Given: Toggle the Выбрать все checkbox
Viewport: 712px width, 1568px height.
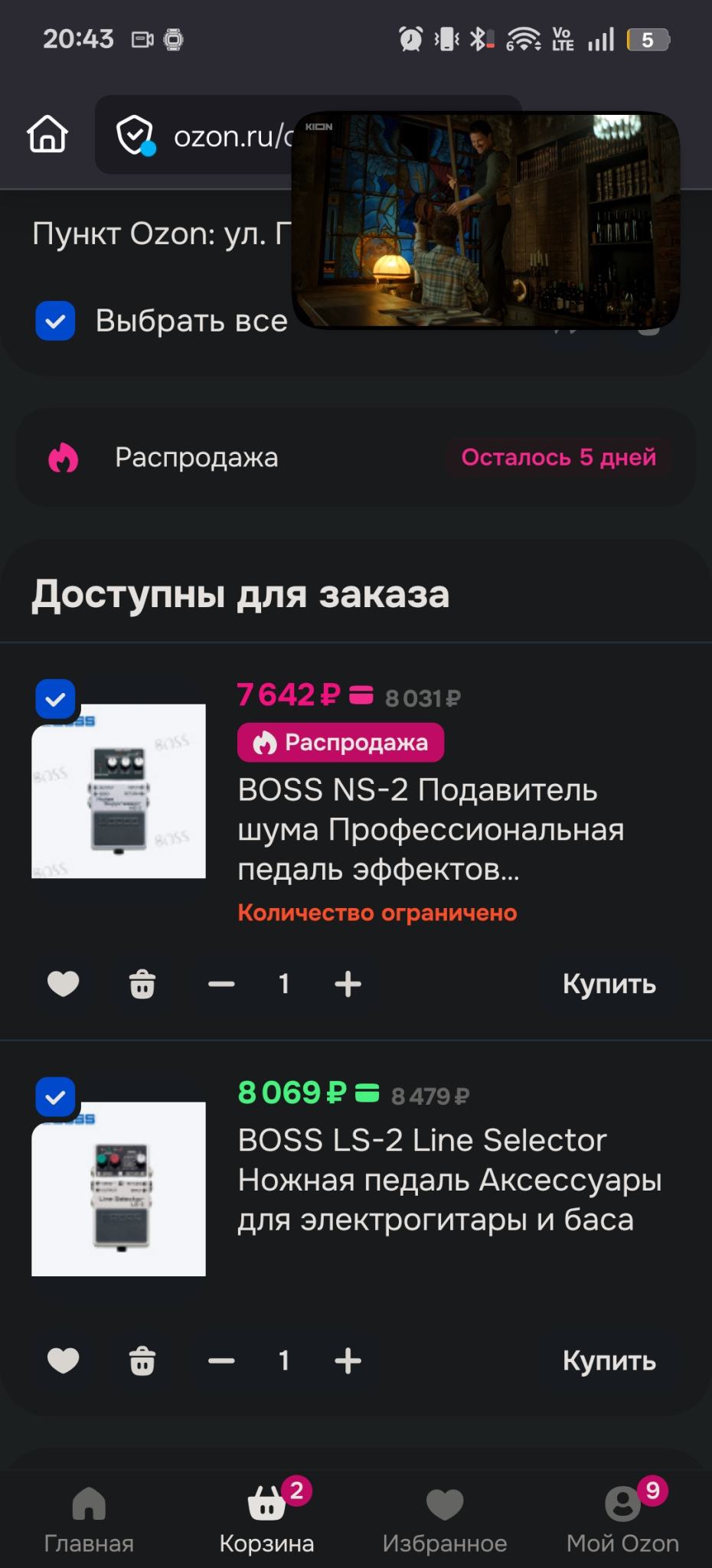Looking at the screenshot, I should tap(55, 321).
